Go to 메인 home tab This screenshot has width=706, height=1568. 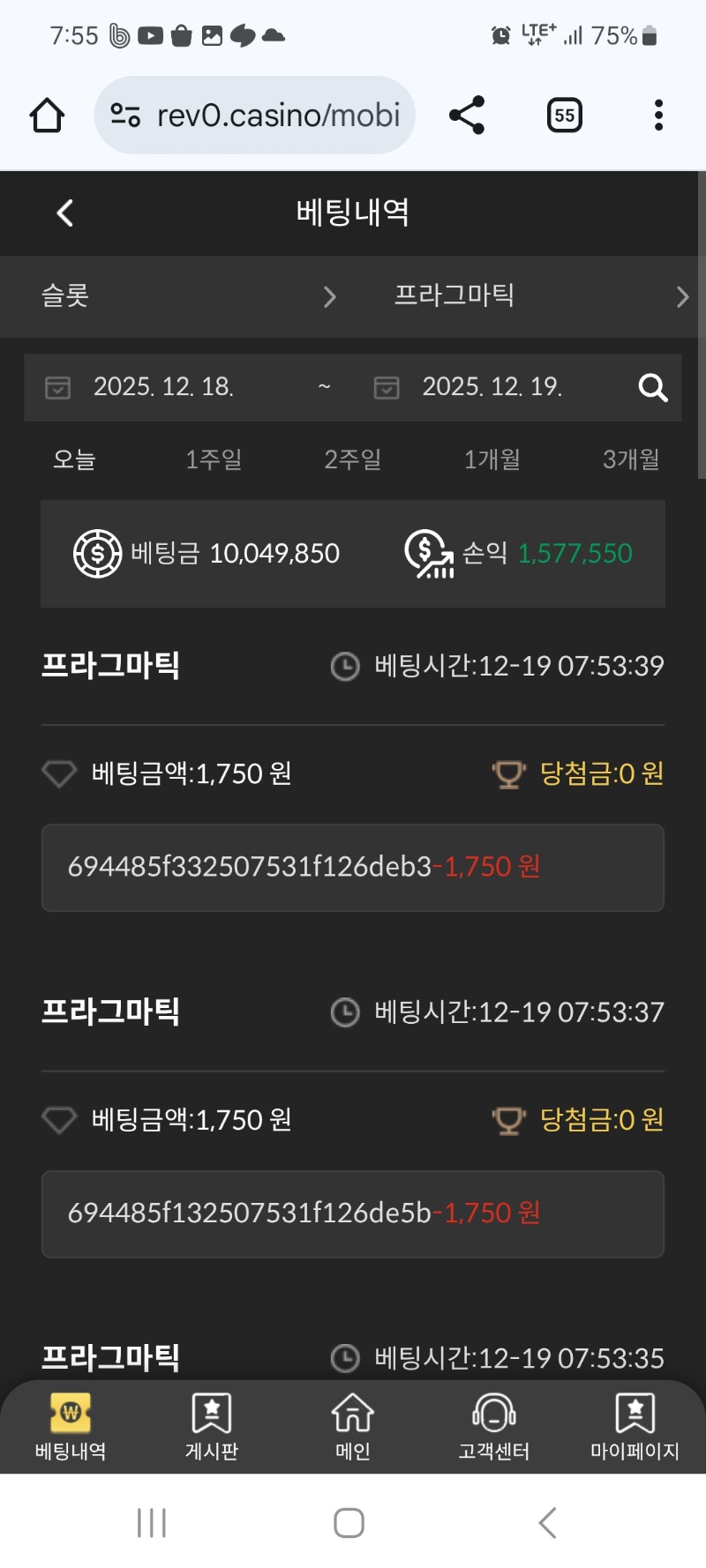pos(353,1427)
